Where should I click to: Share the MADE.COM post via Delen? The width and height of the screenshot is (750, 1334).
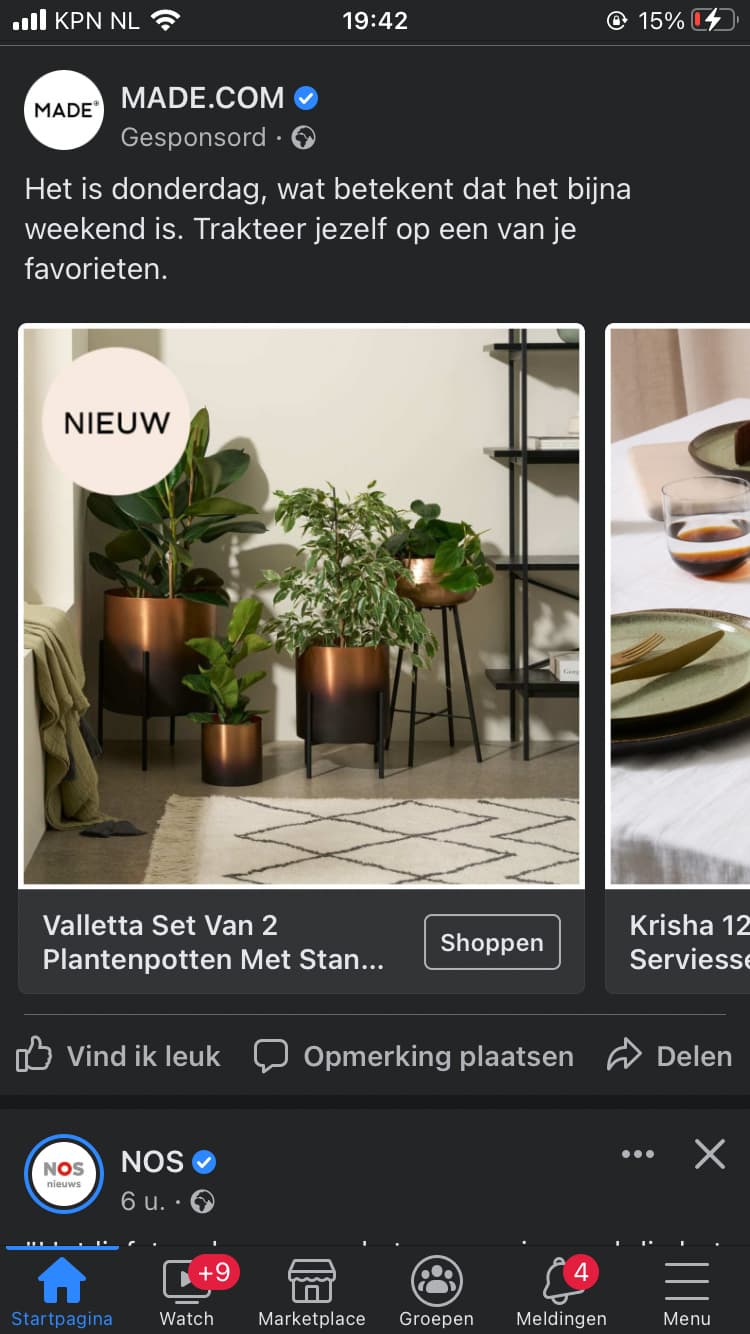point(670,1056)
